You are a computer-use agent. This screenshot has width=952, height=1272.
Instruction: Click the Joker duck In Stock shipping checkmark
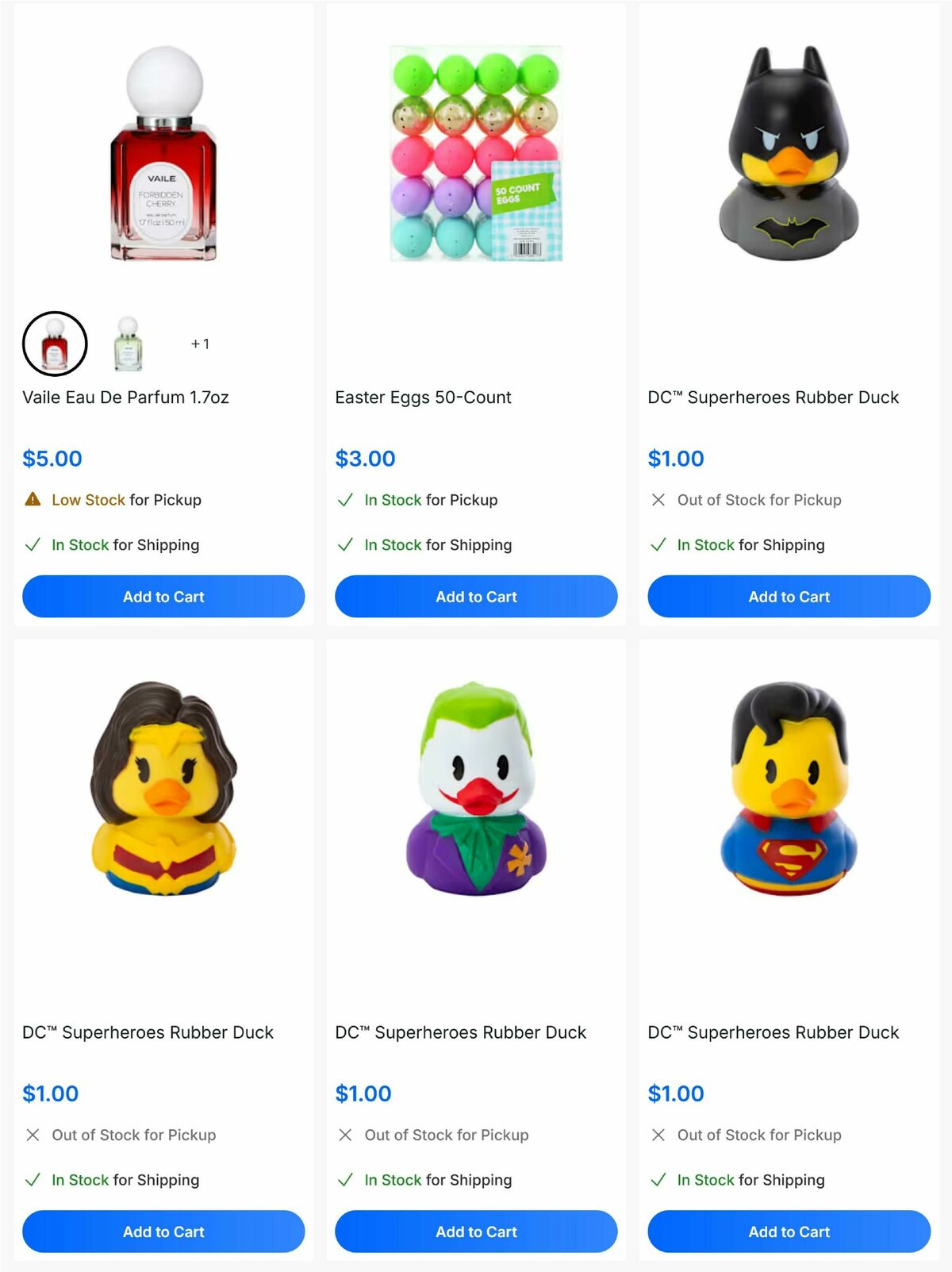coord(345,1180)
